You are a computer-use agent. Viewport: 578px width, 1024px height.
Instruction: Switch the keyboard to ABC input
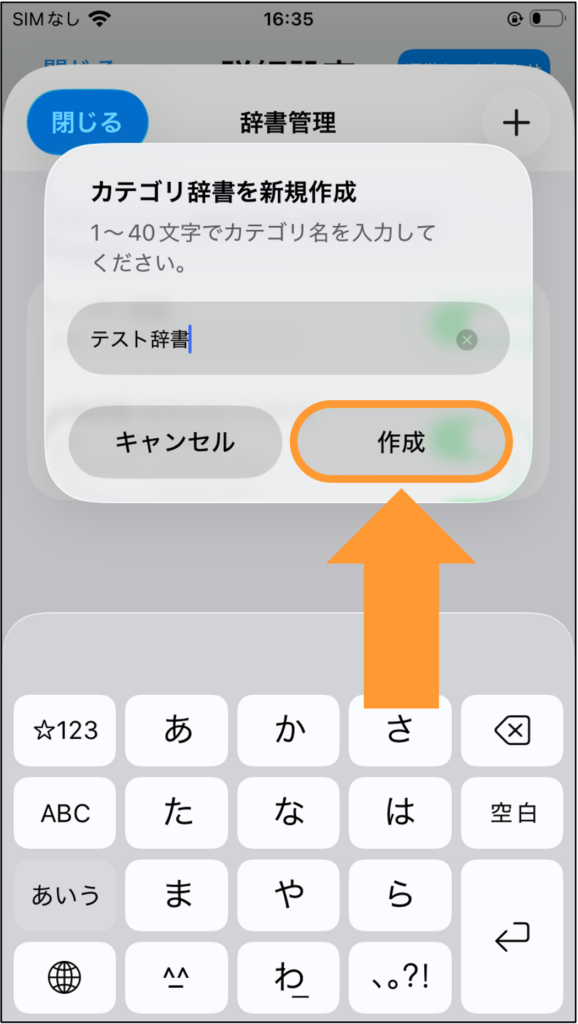point(65,813)
